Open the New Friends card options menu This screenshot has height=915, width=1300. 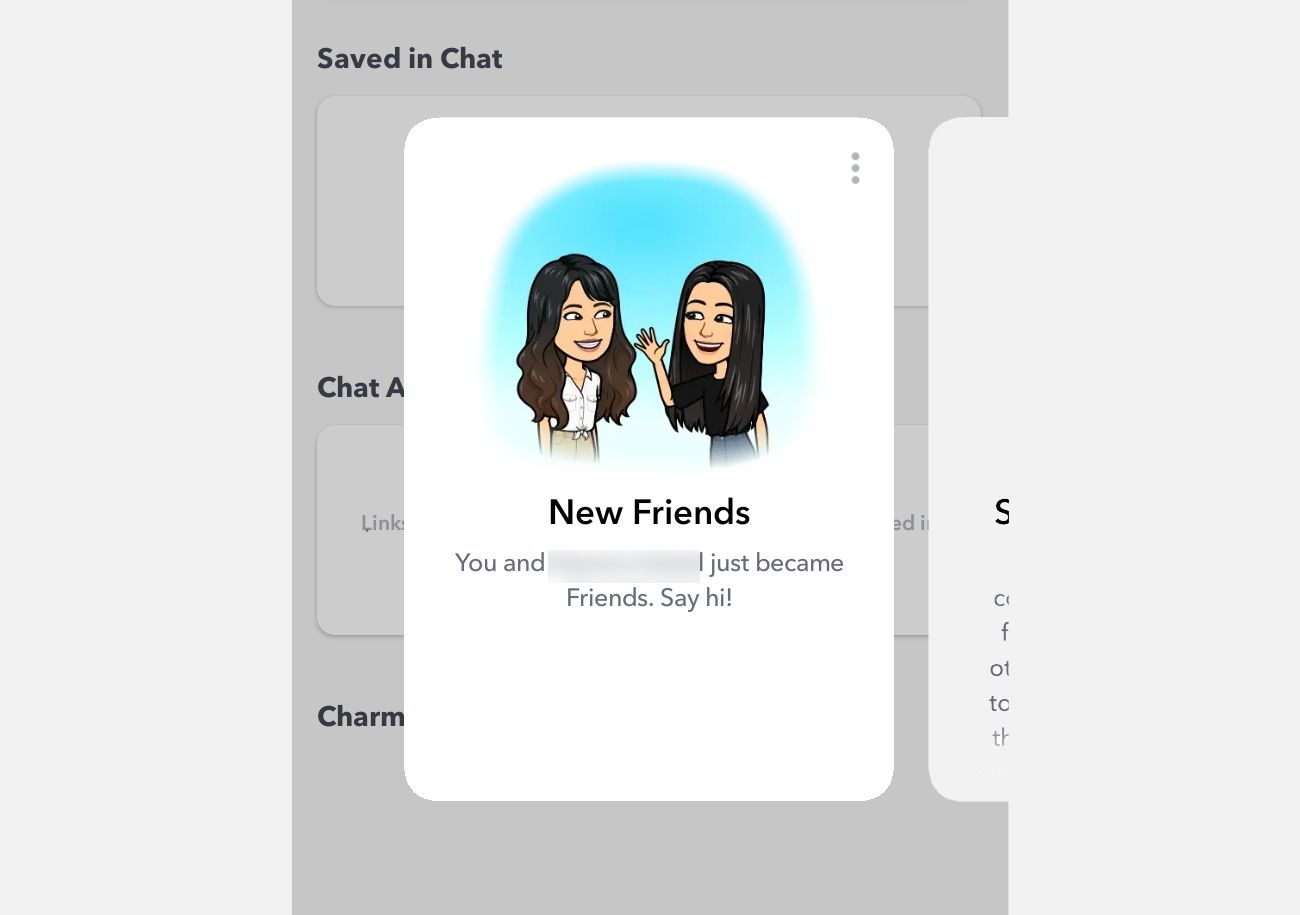point(855,168)
